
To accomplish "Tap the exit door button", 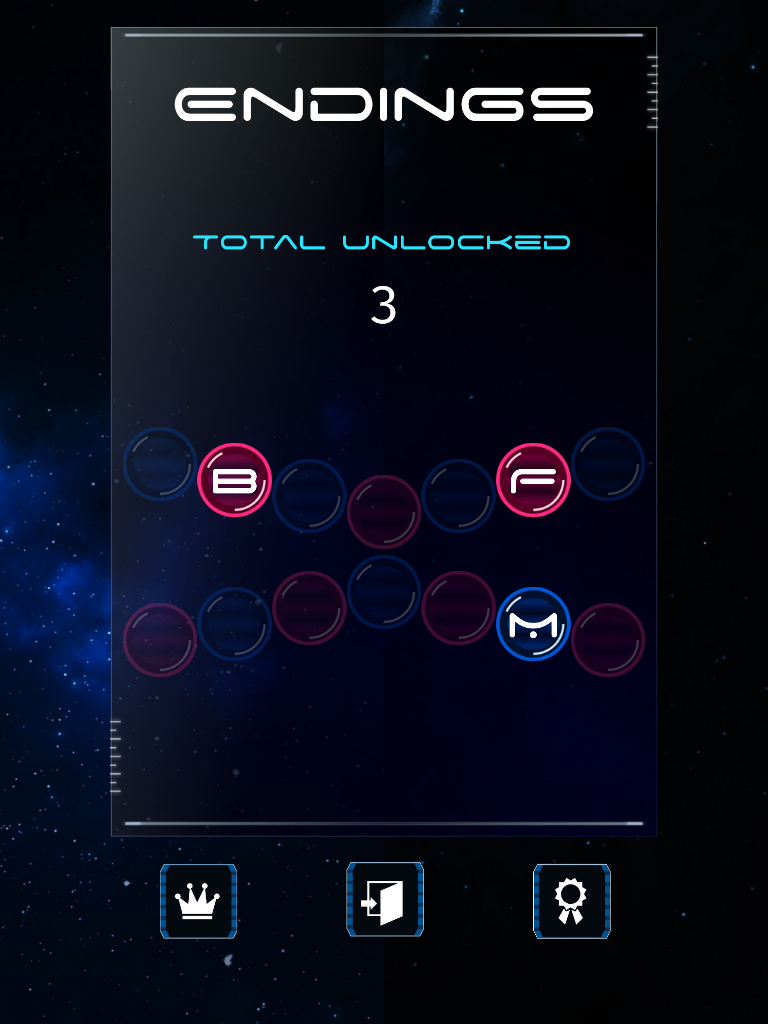I will pos(384,900).
